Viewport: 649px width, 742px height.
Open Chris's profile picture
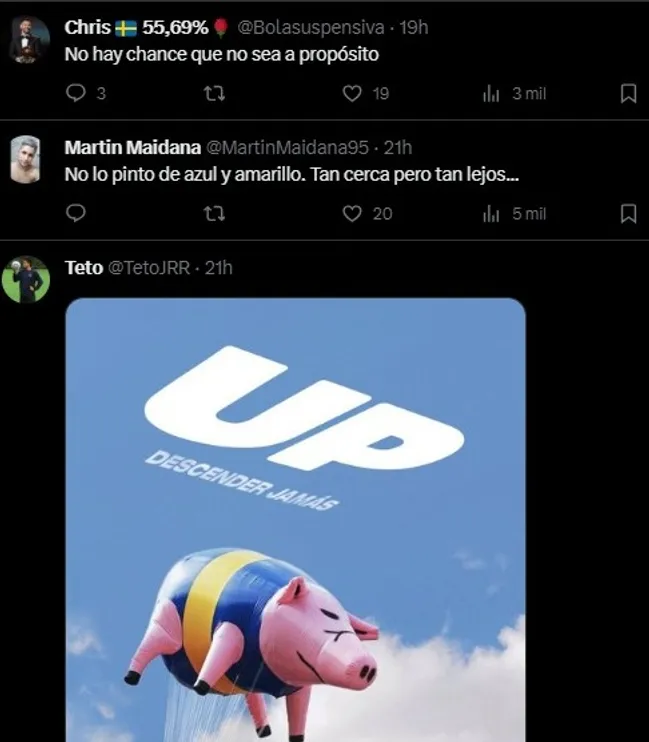[x=27, y=41]
